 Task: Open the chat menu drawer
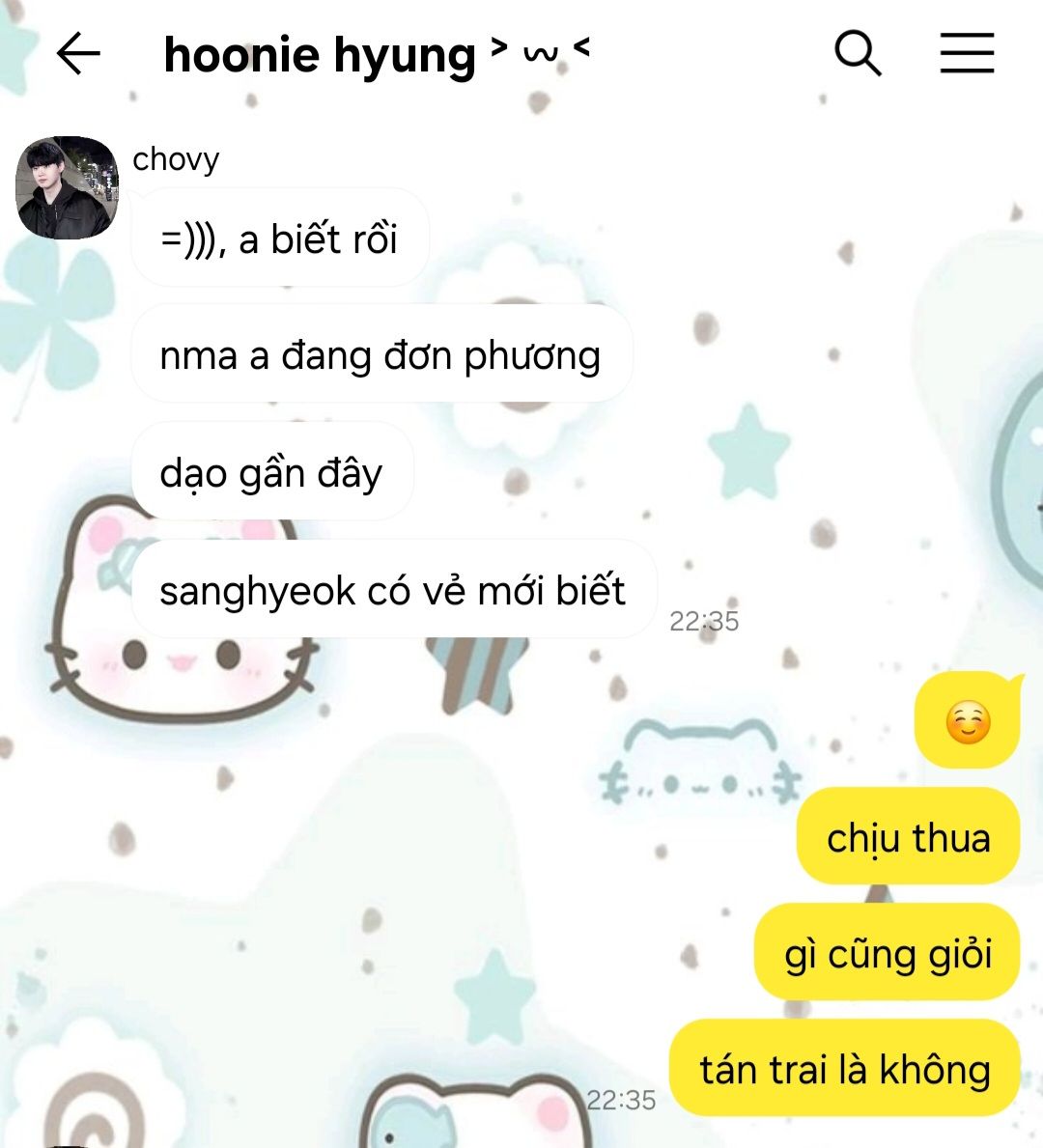click(x=967, y=53)
